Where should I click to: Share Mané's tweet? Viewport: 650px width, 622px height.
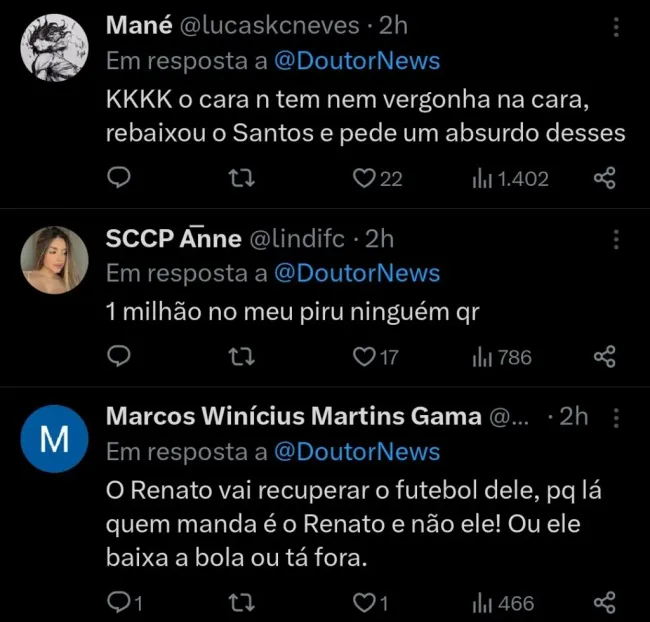[x=604, y=179]
